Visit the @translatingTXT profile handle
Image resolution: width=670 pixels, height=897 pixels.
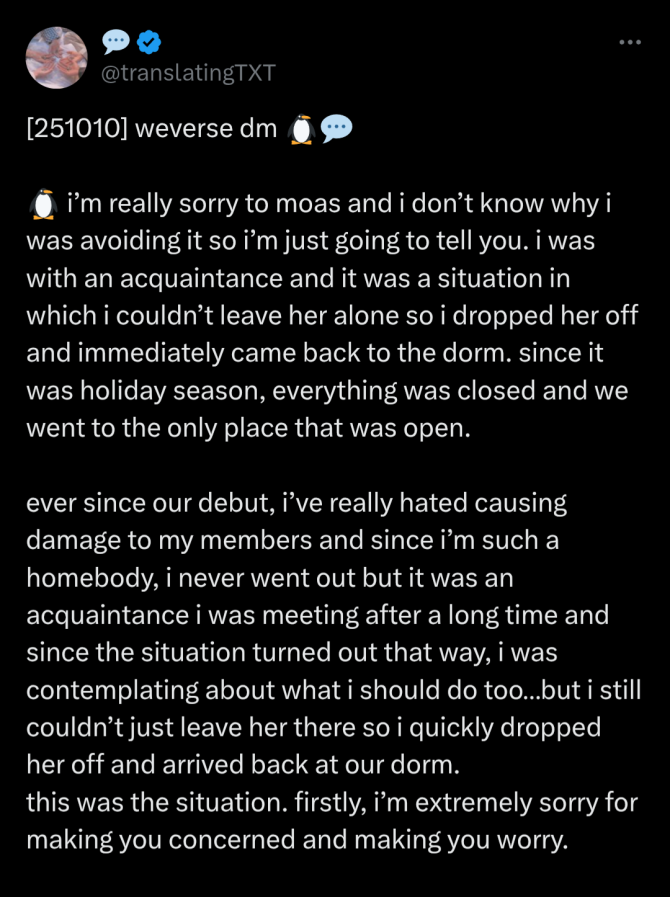point(188,73)
